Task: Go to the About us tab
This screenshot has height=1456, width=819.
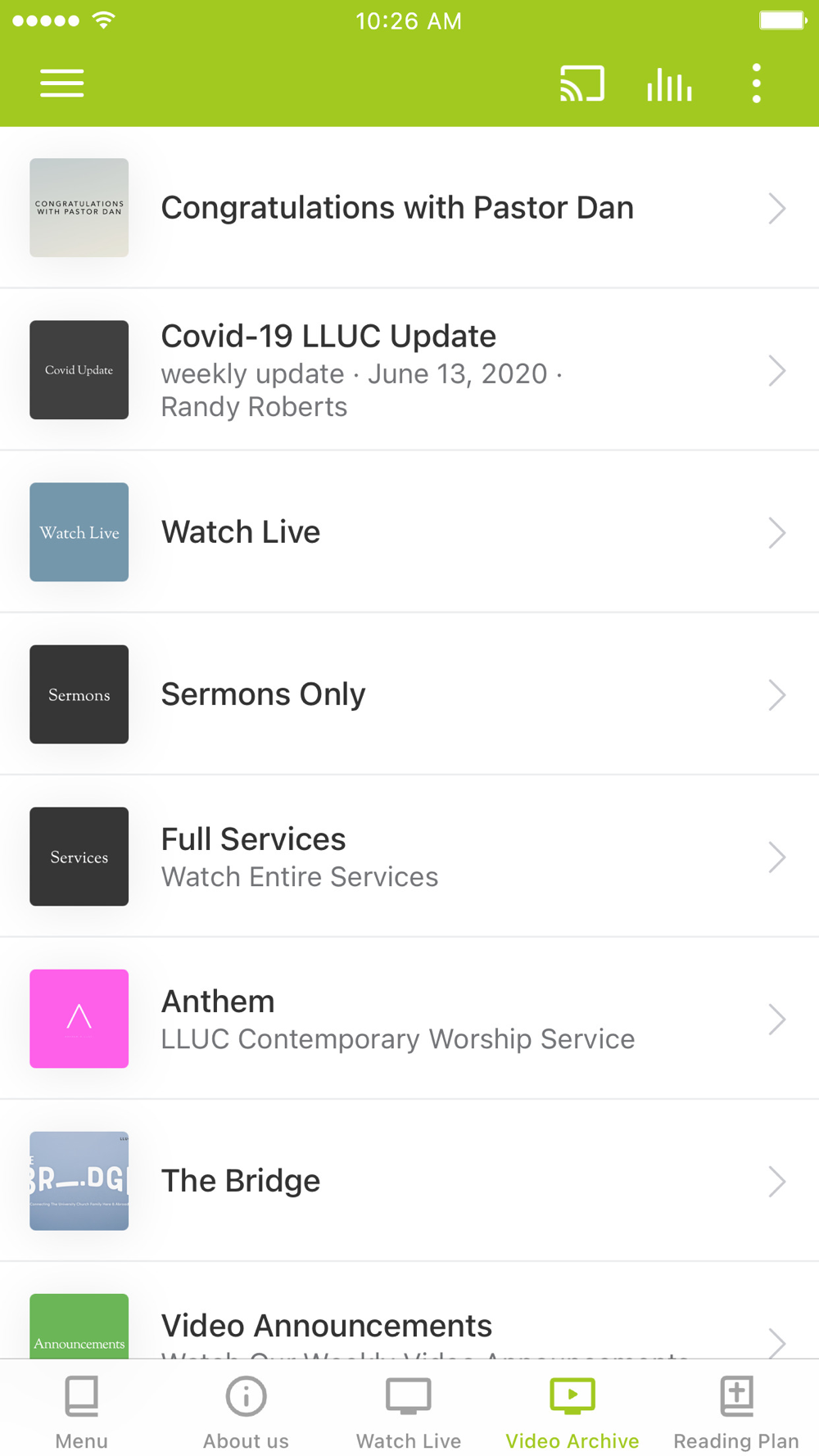Action: coord(246,1413)
